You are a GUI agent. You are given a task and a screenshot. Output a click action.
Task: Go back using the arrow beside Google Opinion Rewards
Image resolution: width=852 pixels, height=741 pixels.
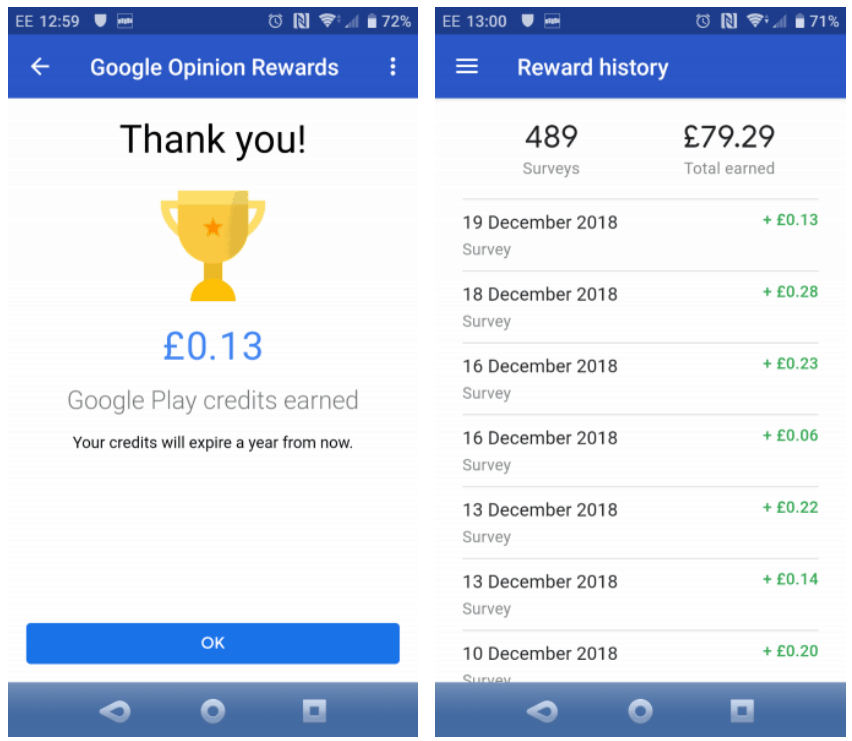[40, 67]
